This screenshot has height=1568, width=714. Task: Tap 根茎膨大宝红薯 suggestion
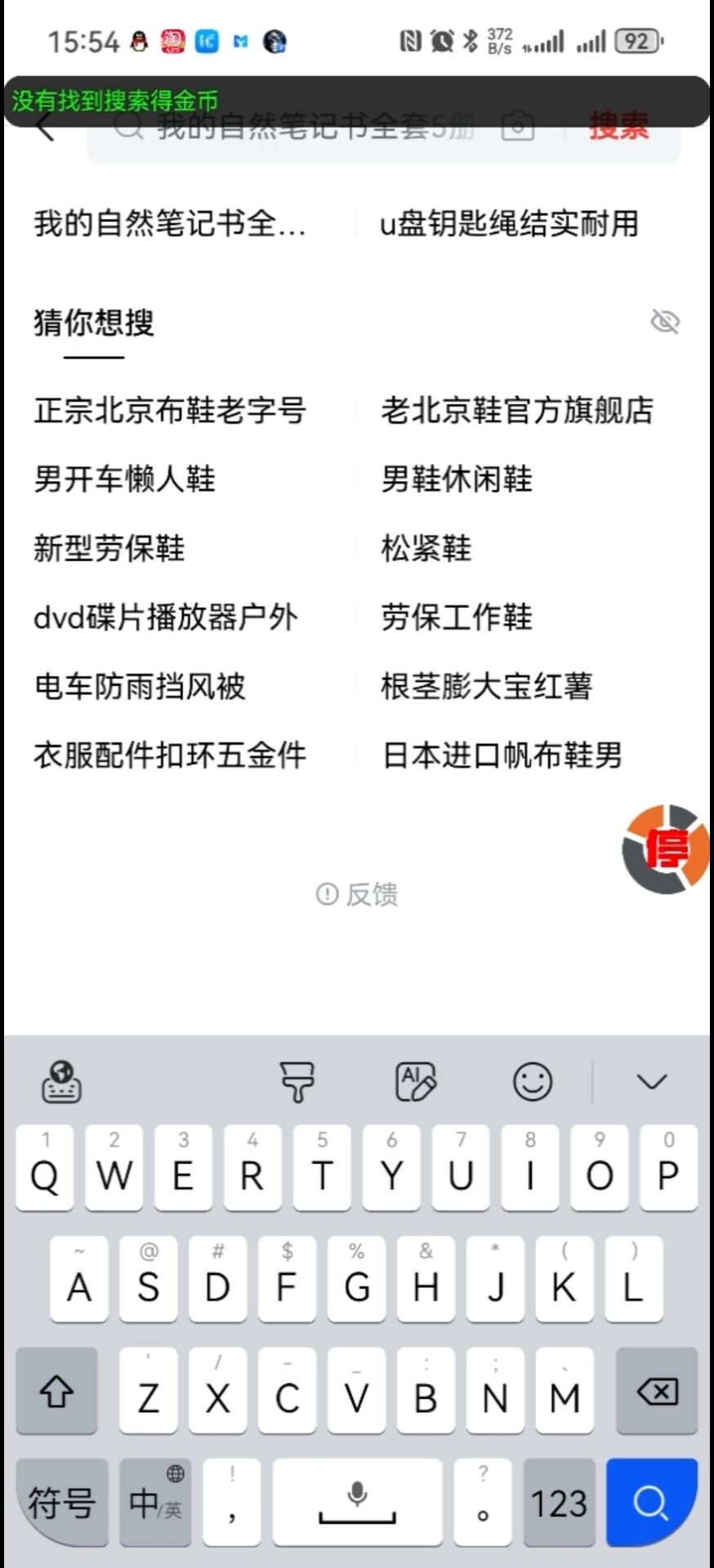[x=487, y=686]
